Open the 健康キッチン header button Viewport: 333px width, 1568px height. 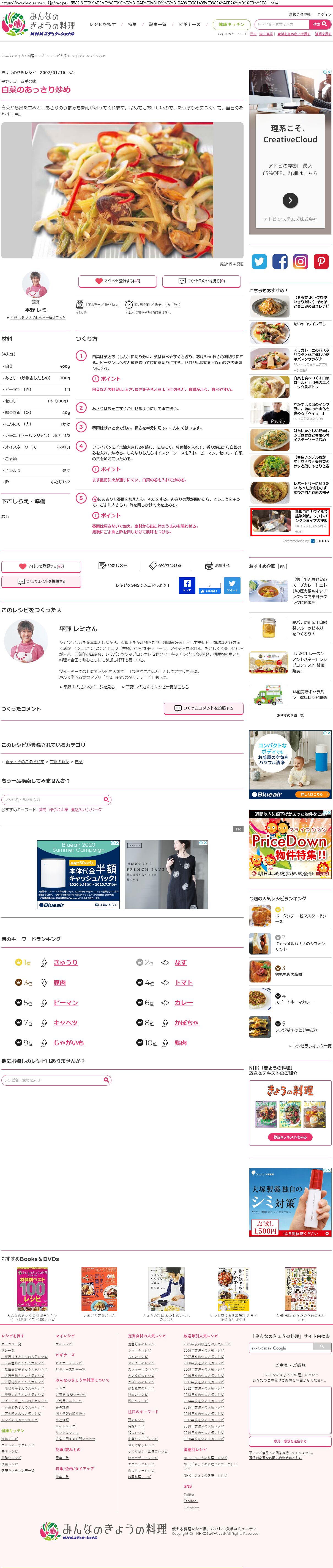point(231,24)
